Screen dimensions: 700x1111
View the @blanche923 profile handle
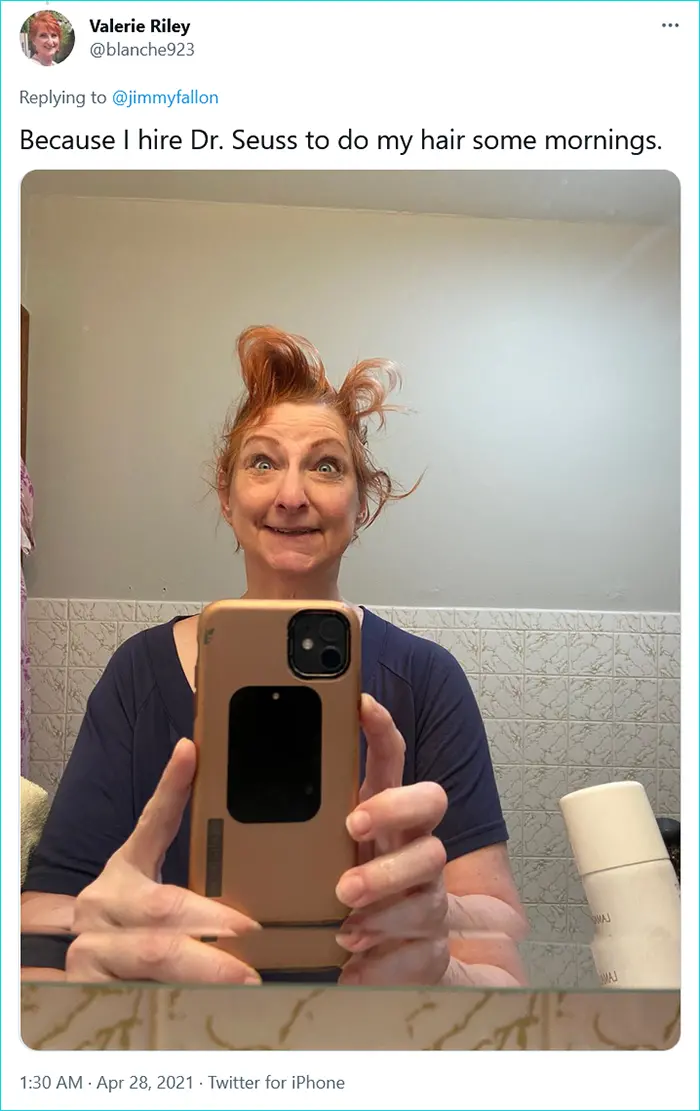tap(142, 49)
